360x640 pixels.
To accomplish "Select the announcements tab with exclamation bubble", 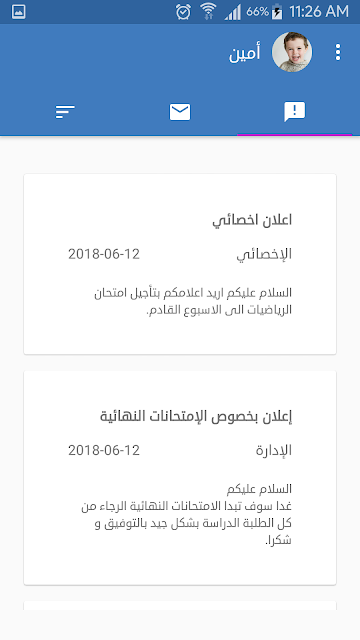I will 294,112.
